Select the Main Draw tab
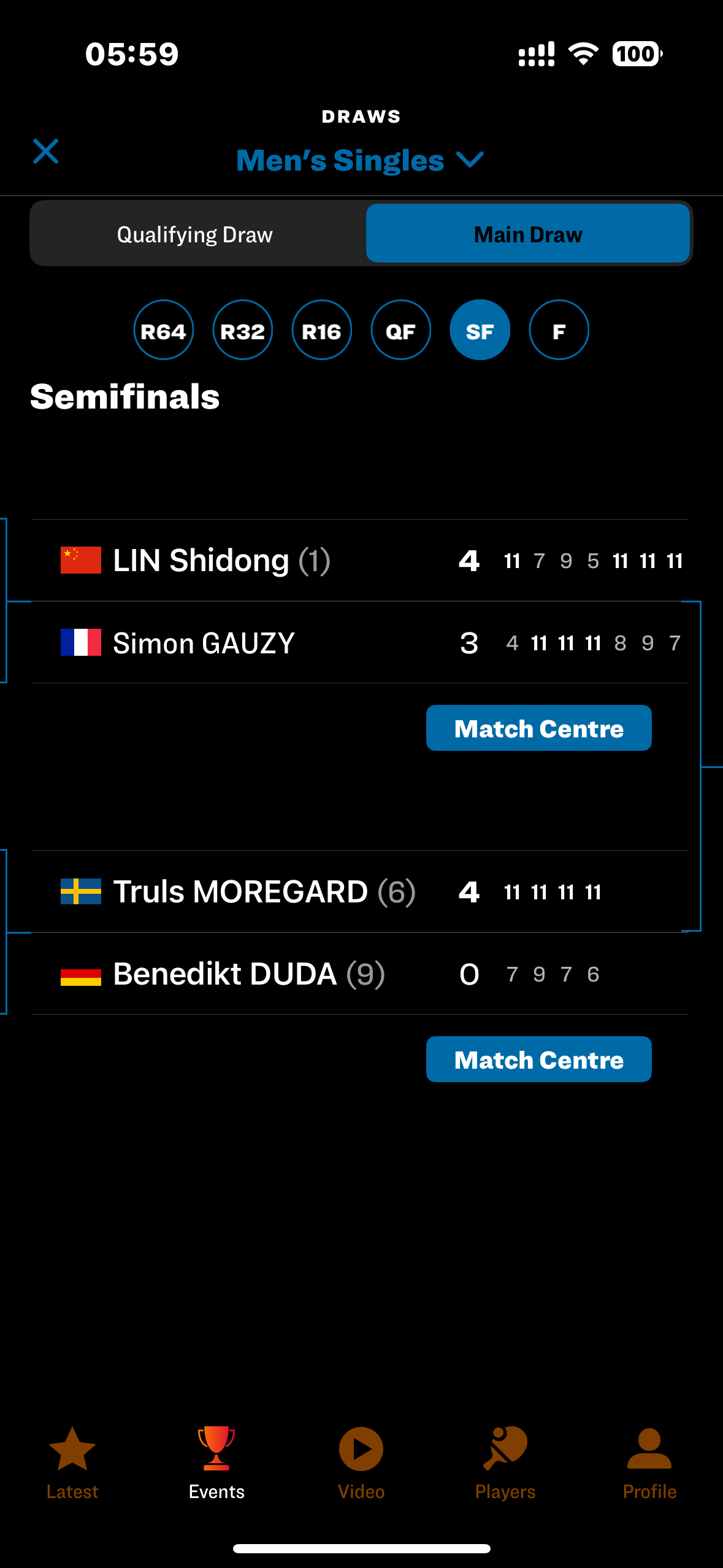This screenshot has height=1568, width=723. (x=528, y=234)
